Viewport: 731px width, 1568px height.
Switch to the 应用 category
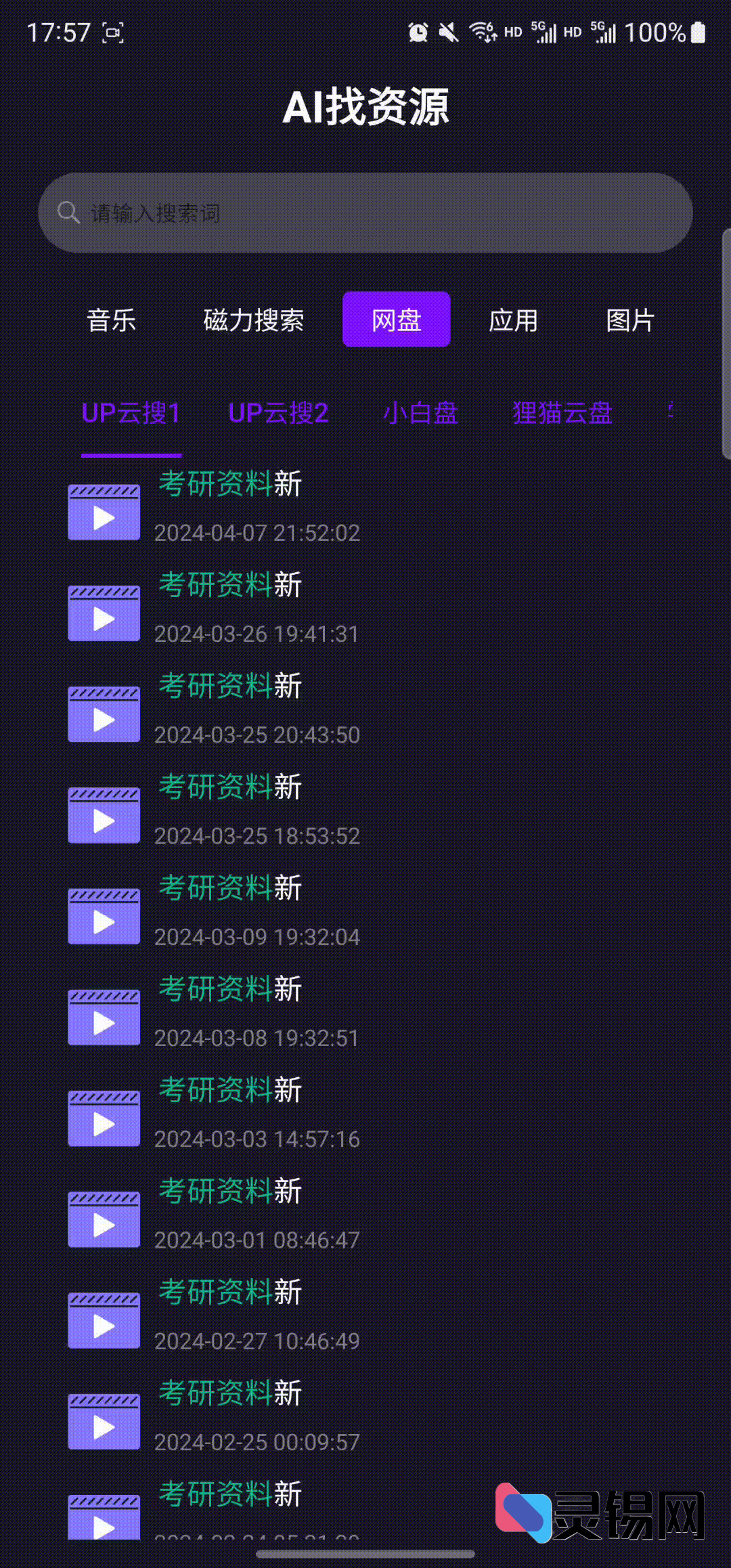[x=513, y=320]
